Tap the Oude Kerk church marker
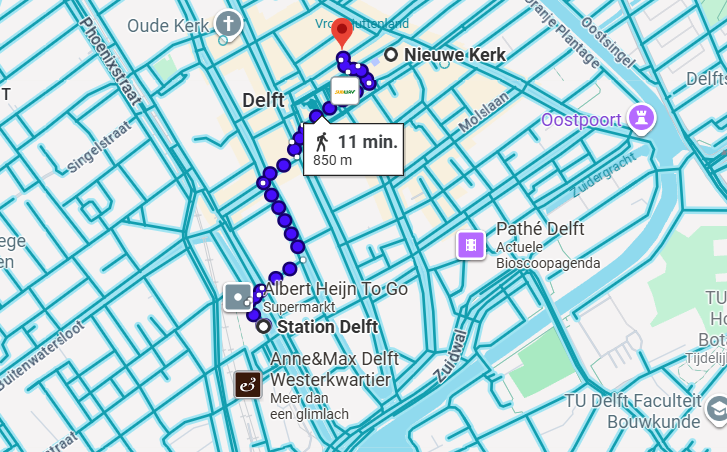Screen dimensions: 727x452 coord(231,24)
